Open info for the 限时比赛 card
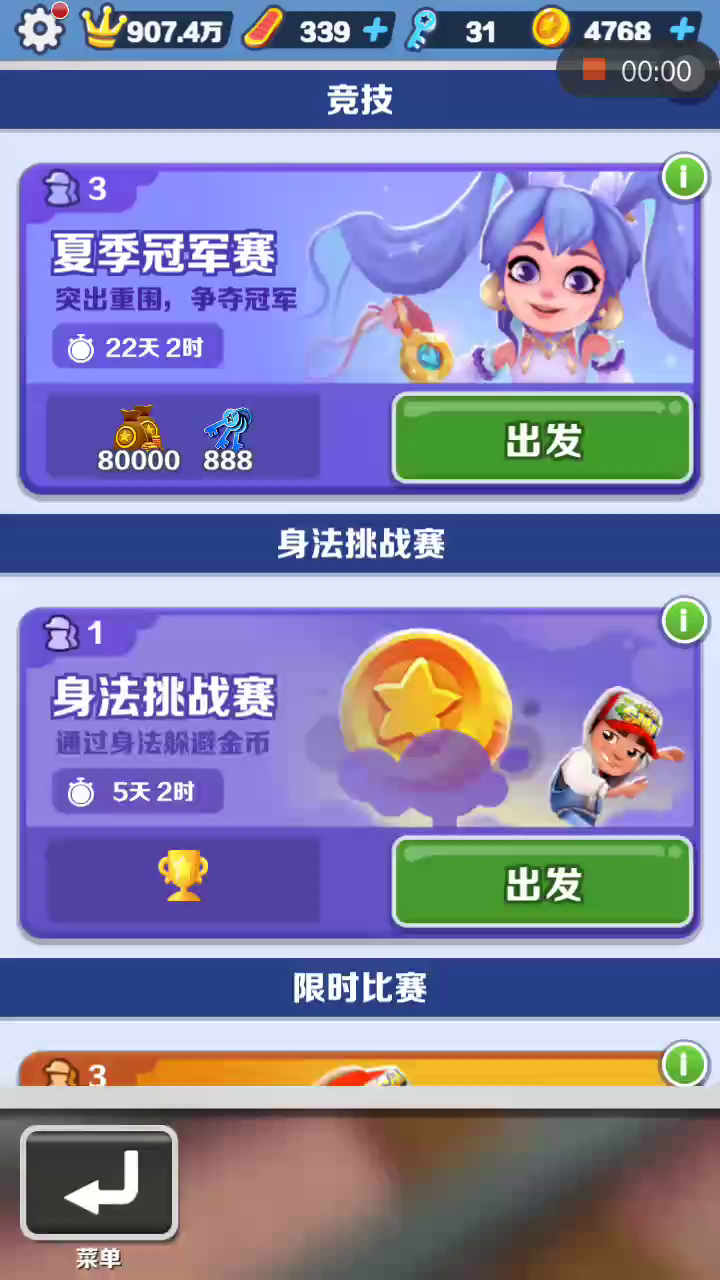720x1280 pixels. tap(684, 1064)
